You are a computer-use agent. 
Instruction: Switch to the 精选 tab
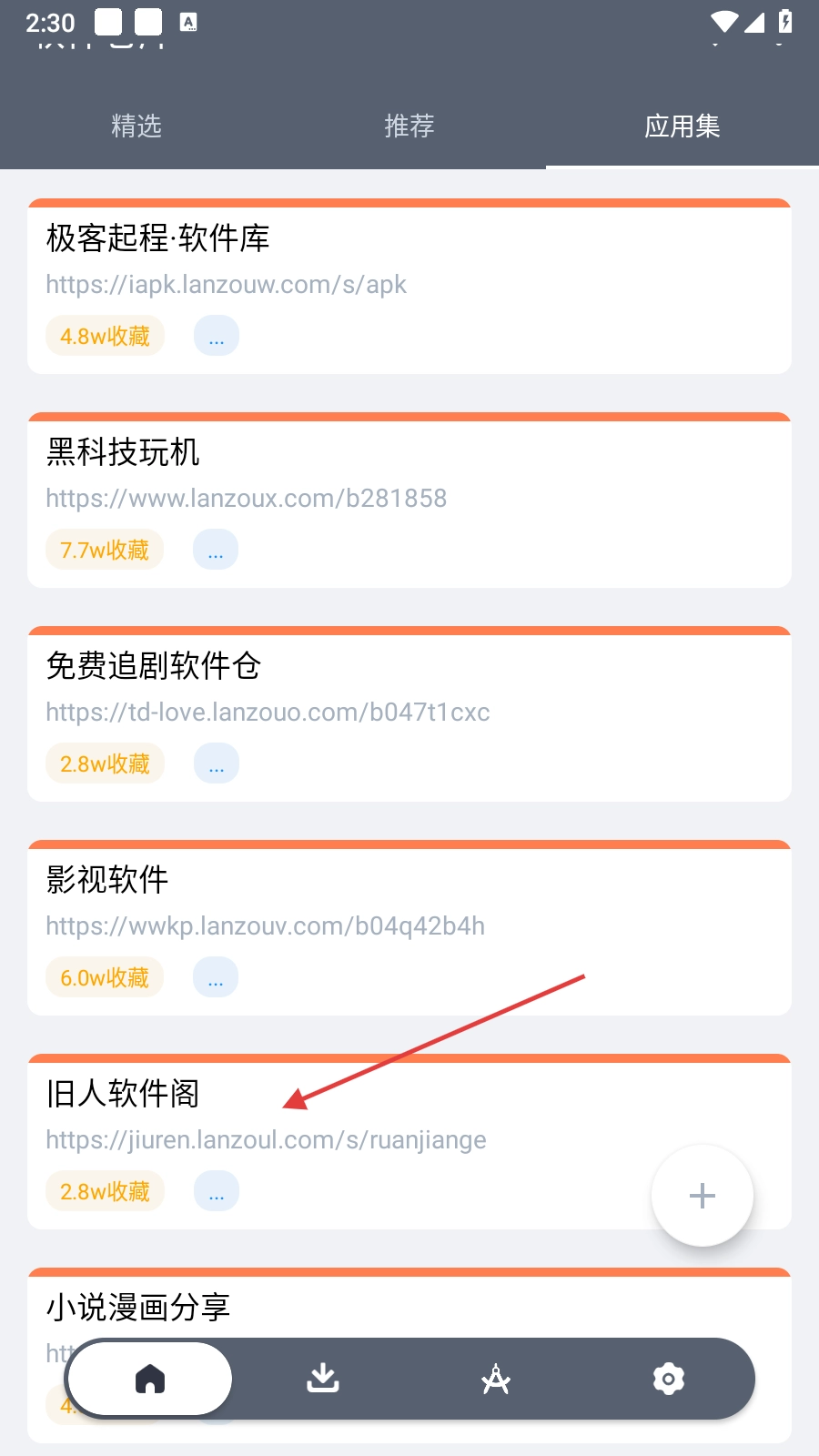[x=136, y=126]
